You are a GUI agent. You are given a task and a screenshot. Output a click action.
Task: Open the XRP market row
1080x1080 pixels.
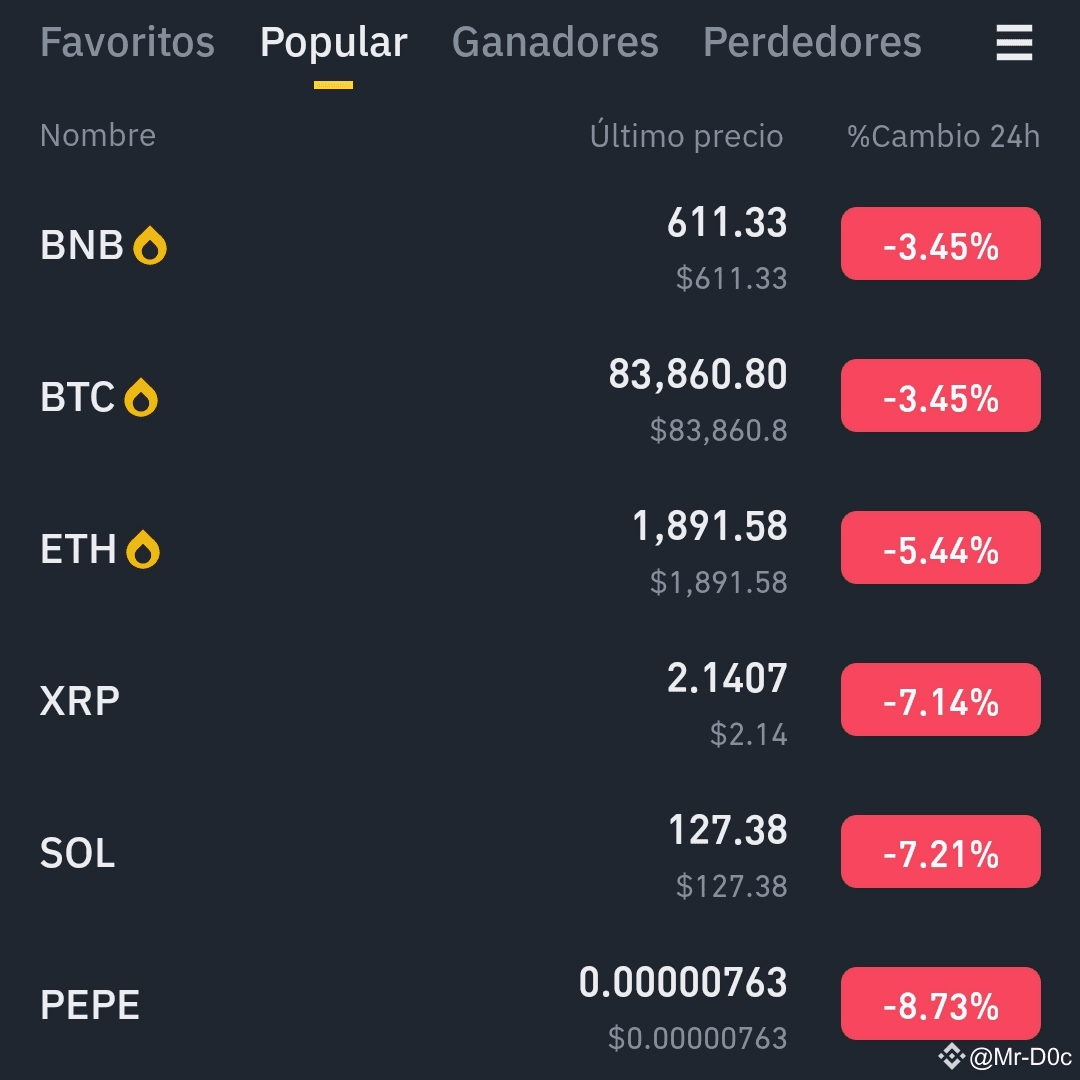[540, 701]
